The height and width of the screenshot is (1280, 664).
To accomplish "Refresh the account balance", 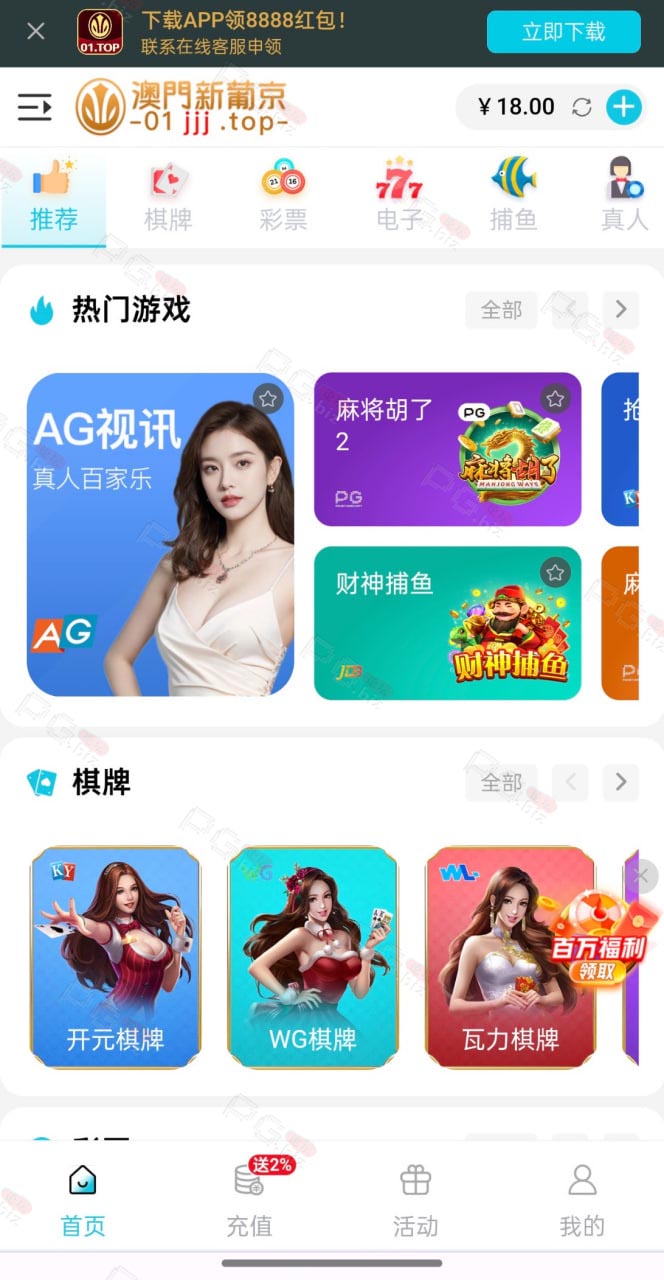I will [582, 107].
